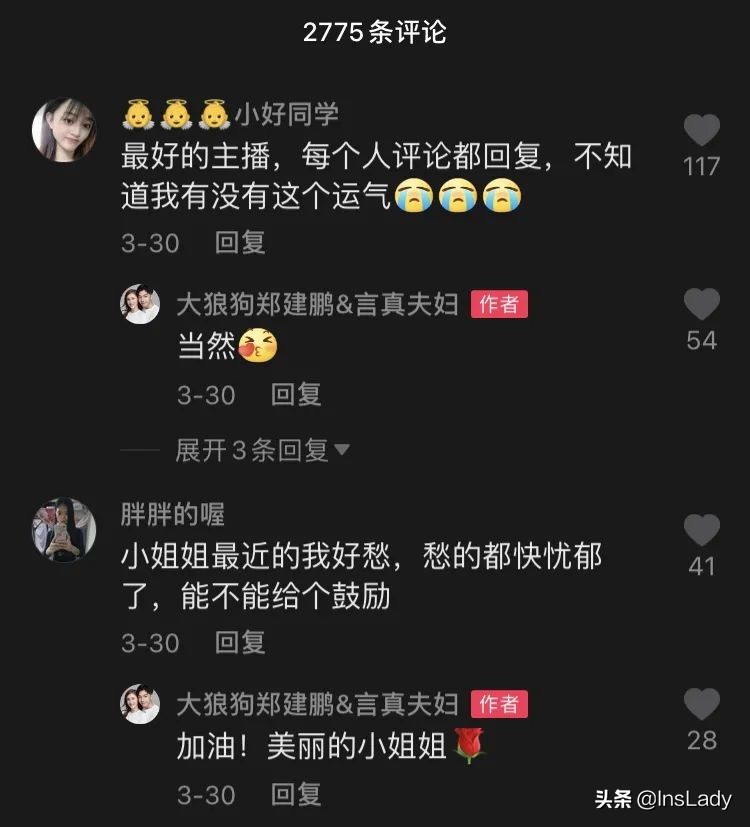The image size is (750, 827).
Task: Click the 作者 badge on the second author reply
Action: click(x=497, y=704)
